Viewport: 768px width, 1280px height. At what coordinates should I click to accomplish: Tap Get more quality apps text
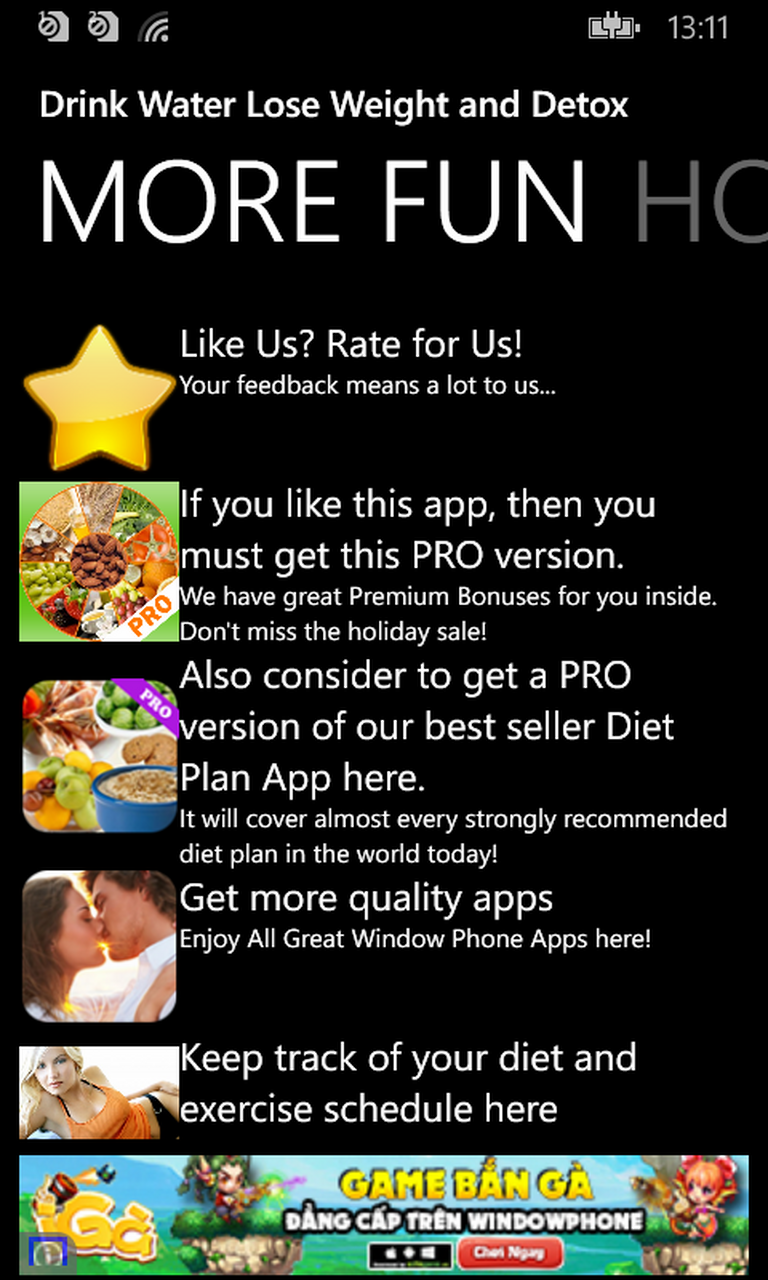pyautogui.click(x=365, y=898)
